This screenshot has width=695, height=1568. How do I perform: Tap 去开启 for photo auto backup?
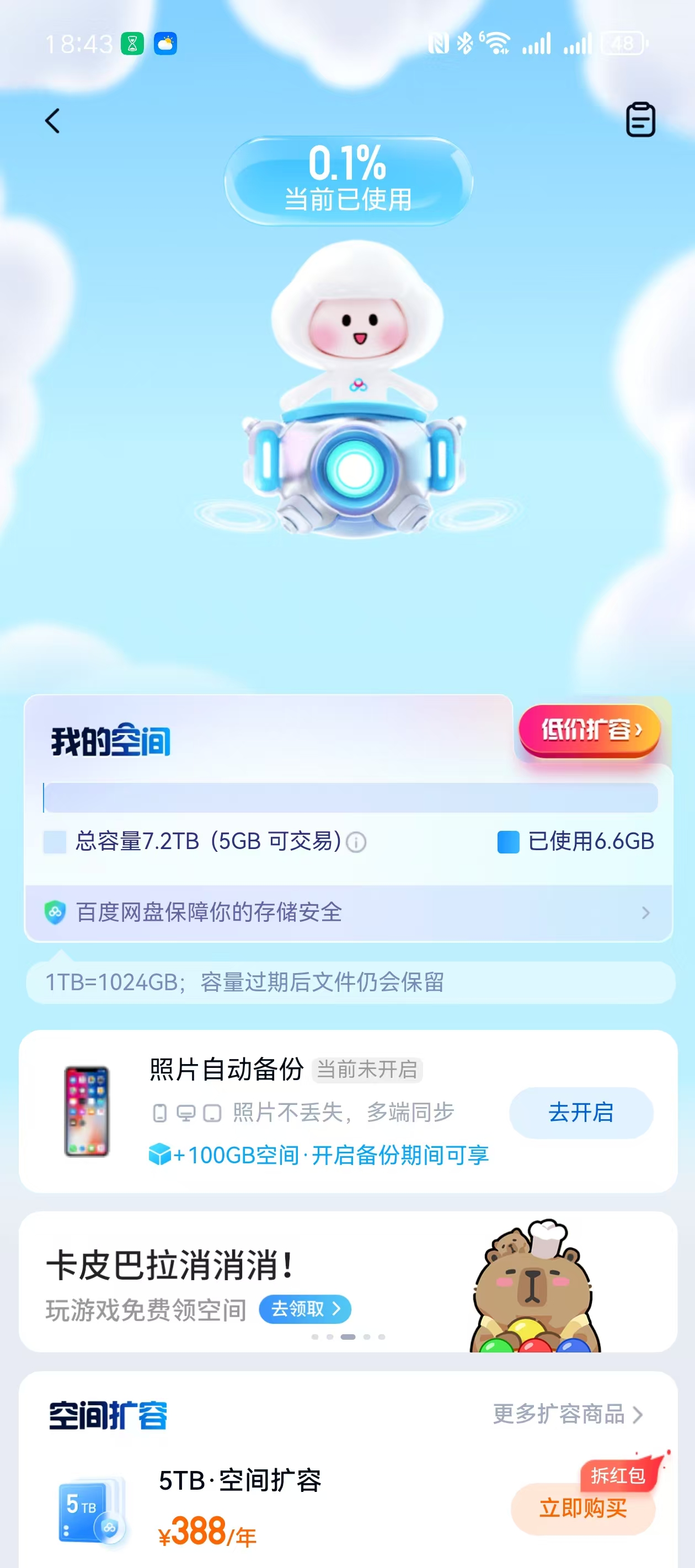pos(580,1112)
